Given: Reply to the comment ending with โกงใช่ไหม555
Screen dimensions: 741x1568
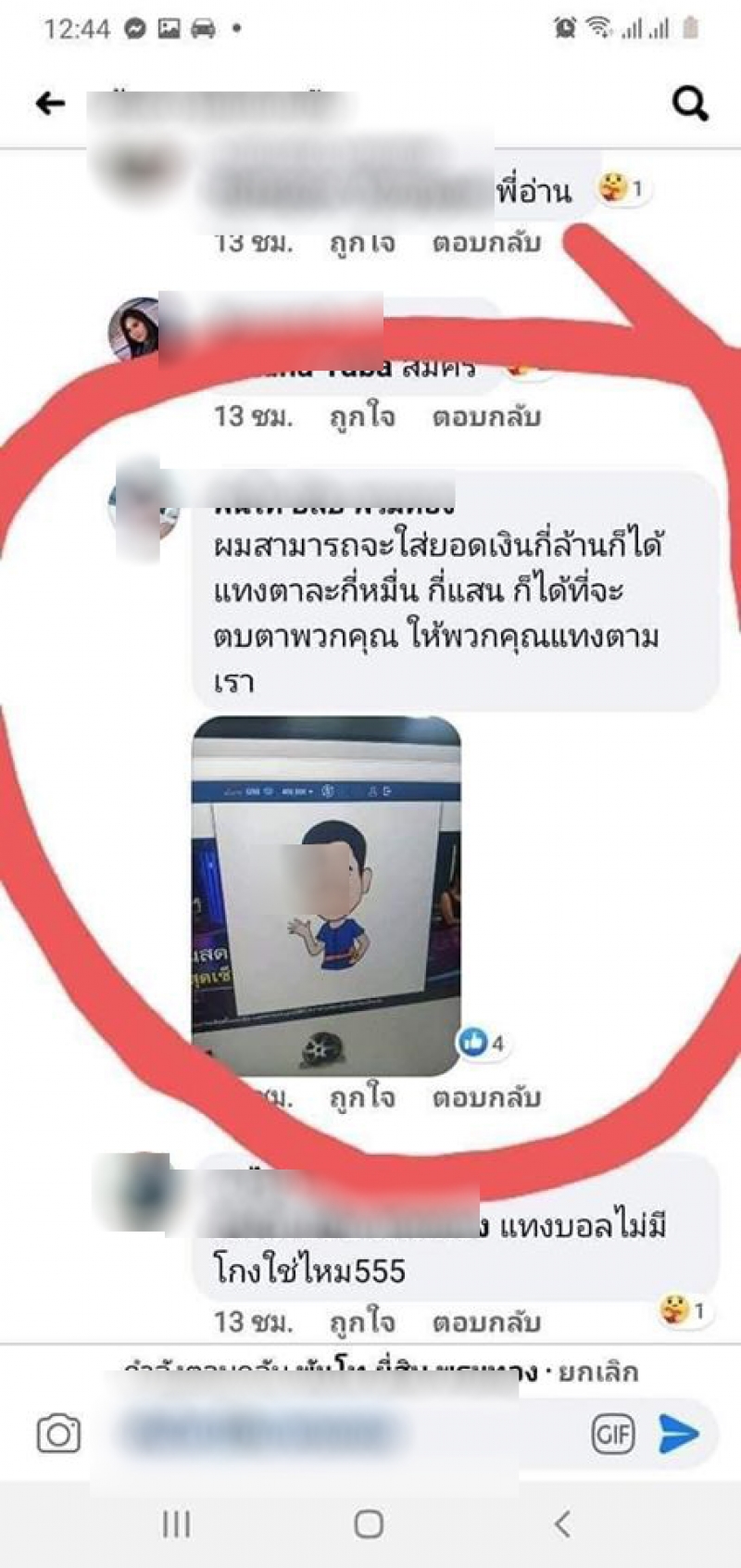Looking at the screenshot, I should coord(486,1322).
